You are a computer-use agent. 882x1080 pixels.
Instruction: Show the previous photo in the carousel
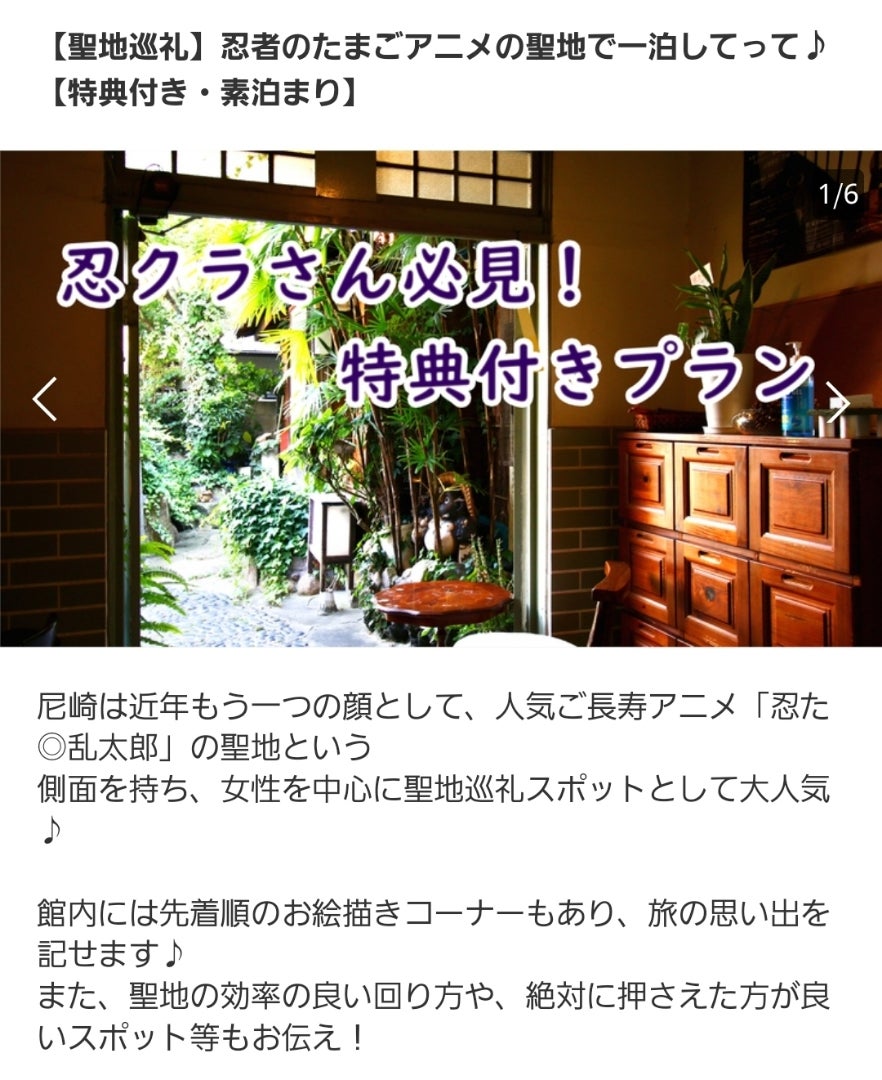[44, 399]
